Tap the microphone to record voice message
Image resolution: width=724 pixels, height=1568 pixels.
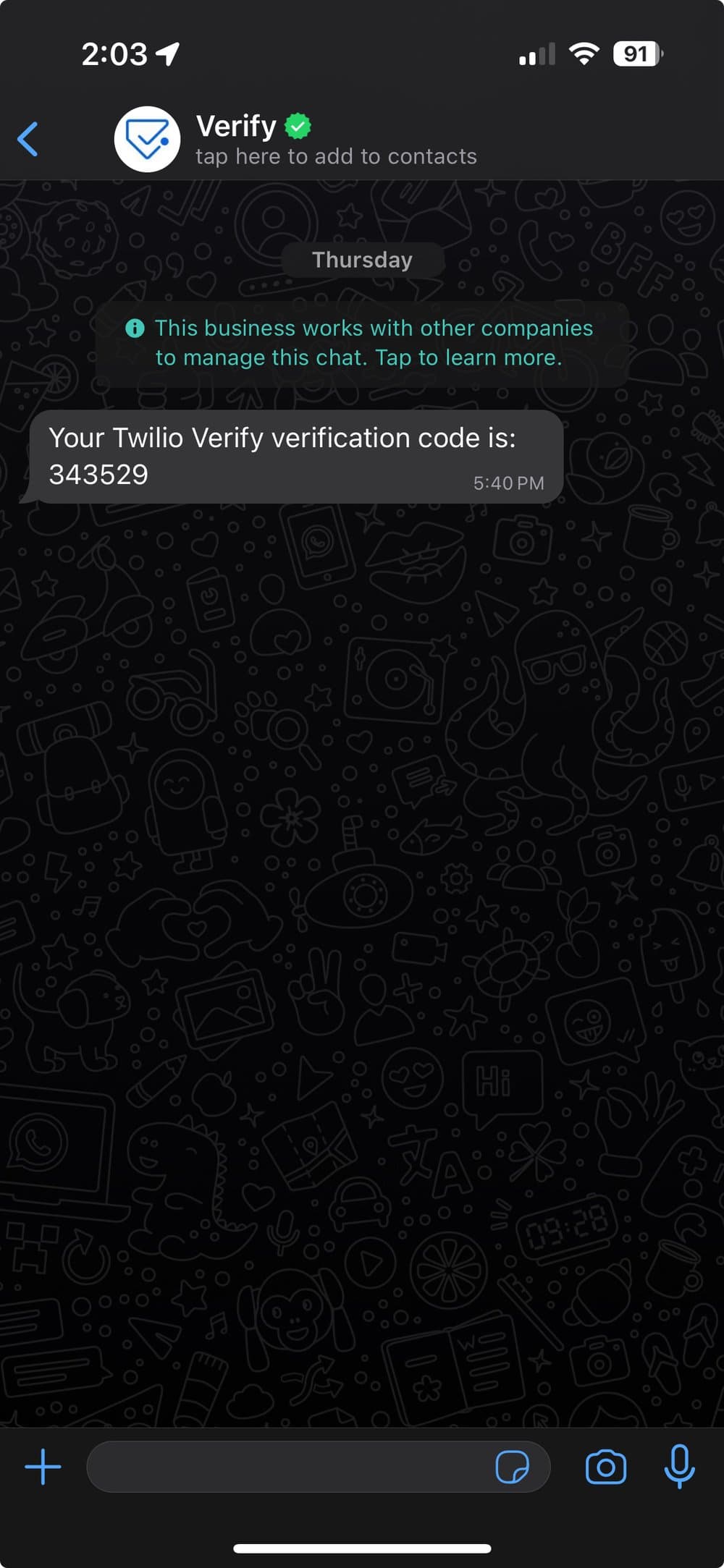pos(679,1467)
